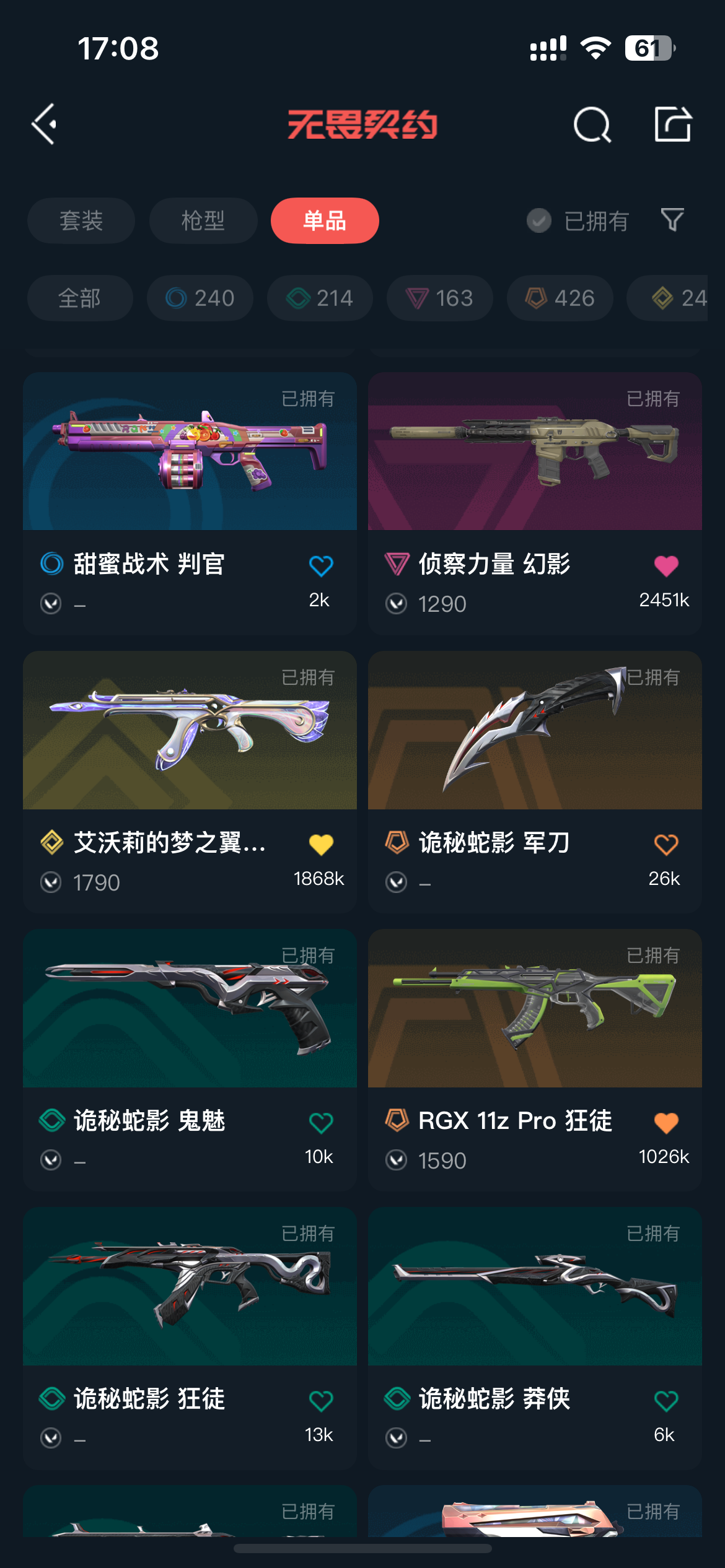The width and height of the screenshot is (725, 1568).
Task: Open the 甜蜜战术 判官 skin card
Action: point(190,503)
